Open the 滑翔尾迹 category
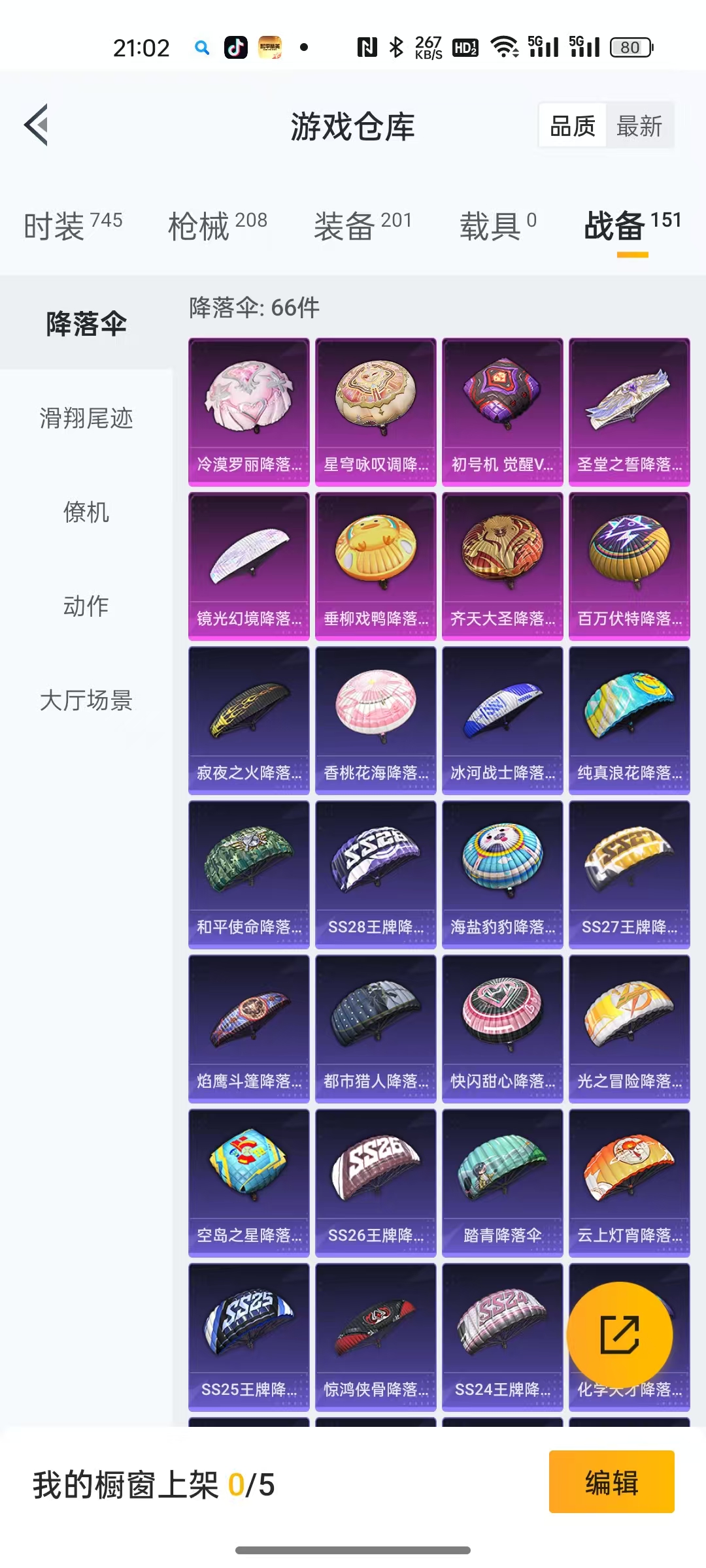 pyautogui.click(x=86, y=418)
